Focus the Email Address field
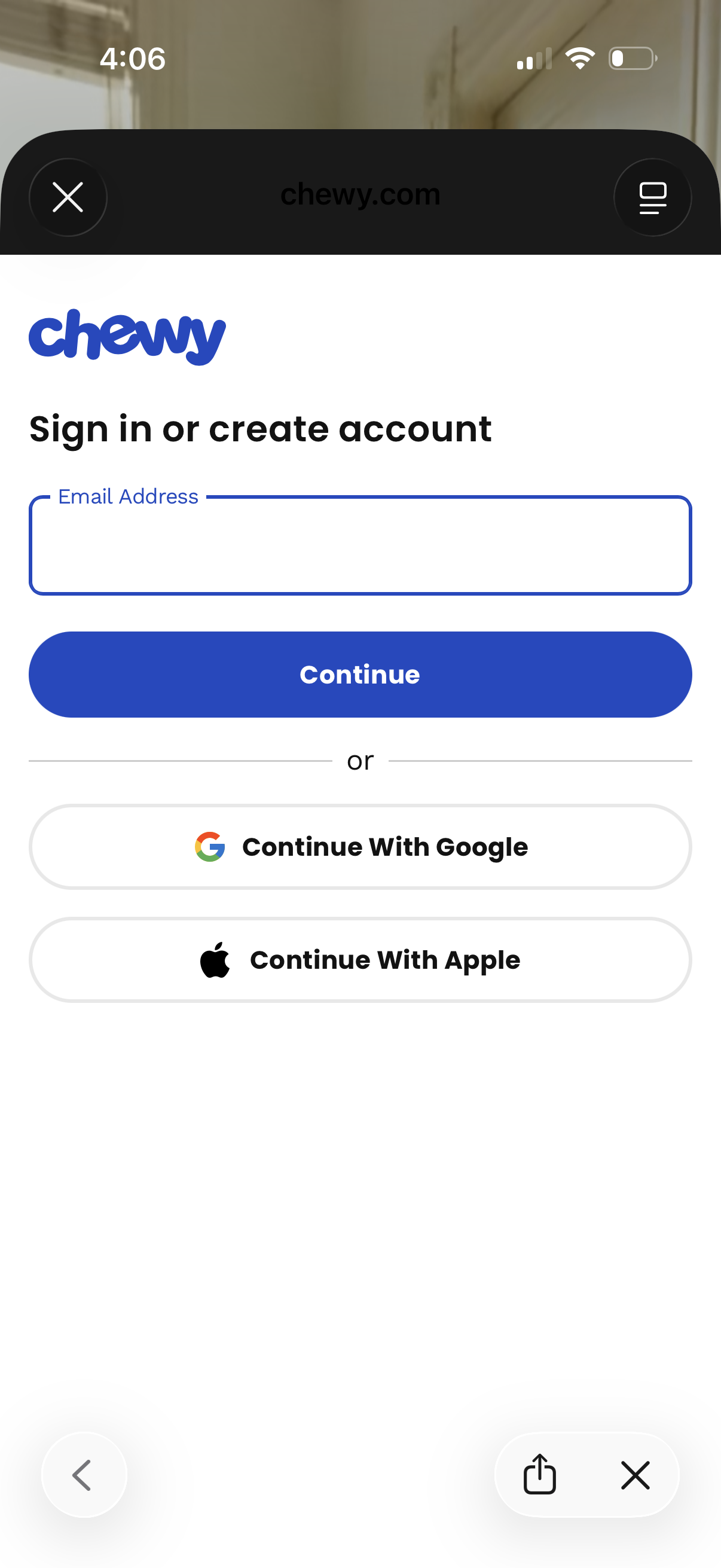Screen dimensions: 721x1568 [x=360, y=545]
